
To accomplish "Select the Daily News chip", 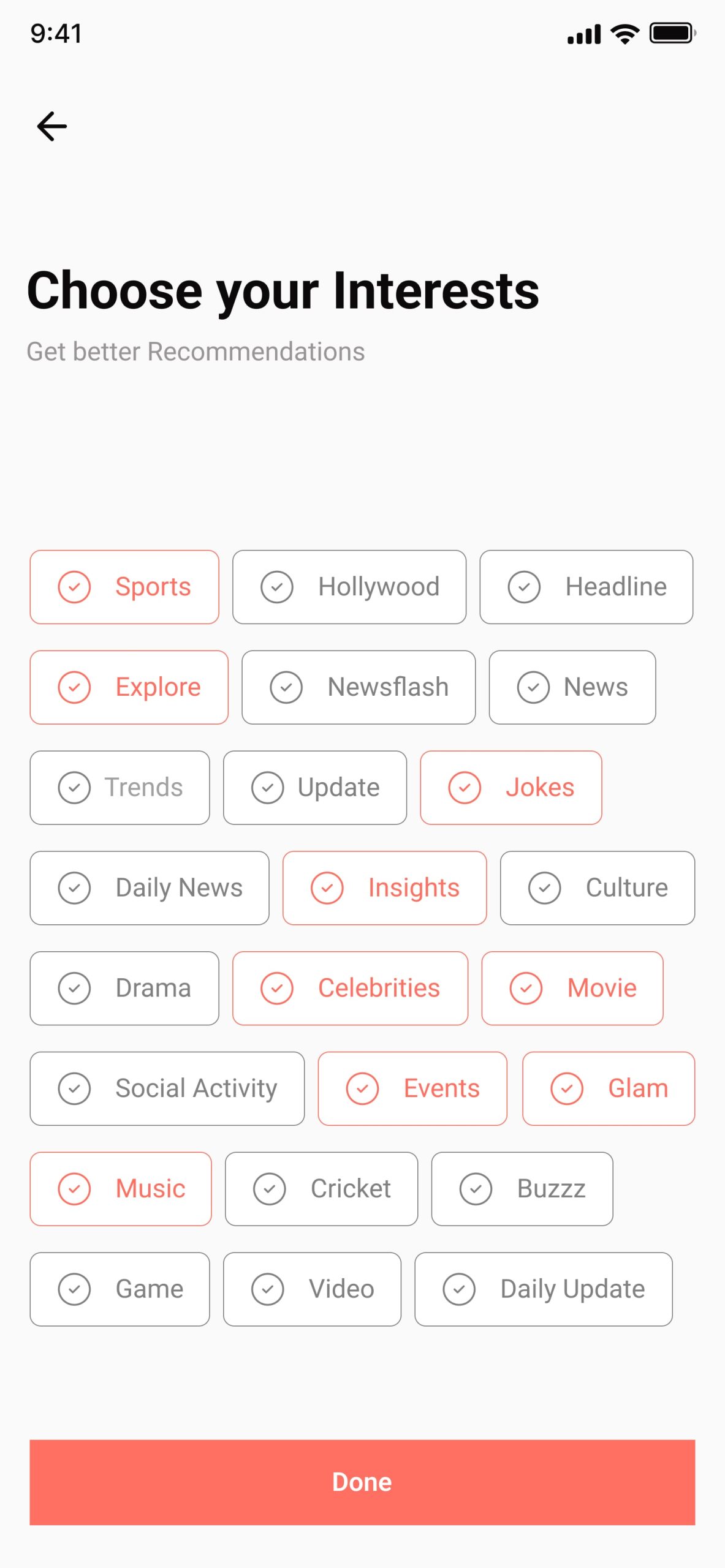I will click(x=150, y=888).
